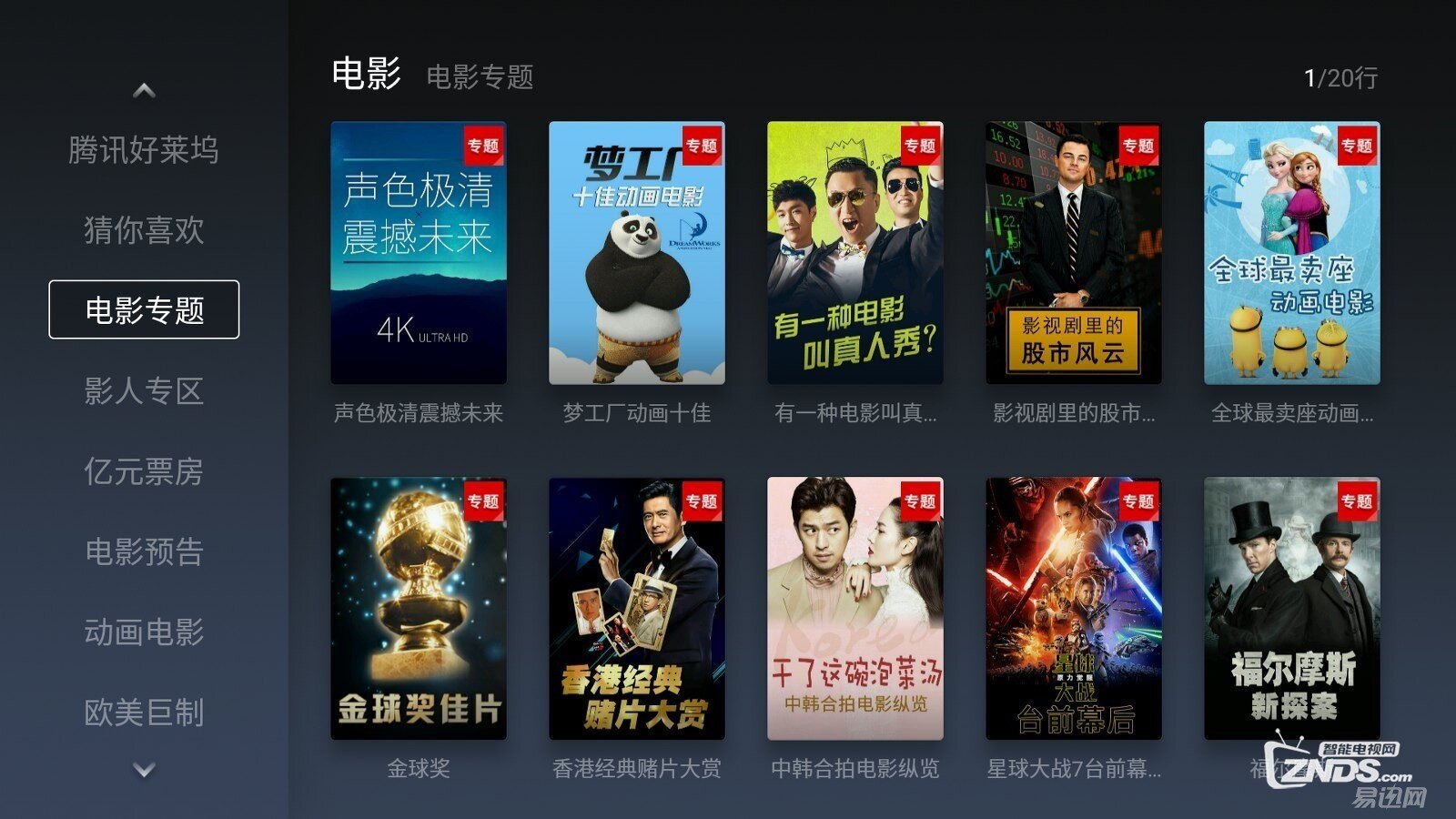Viewport: 1456px width, 819px height.
Task: Switch to 亿元票房 category
Action: [x=144, y=471]
